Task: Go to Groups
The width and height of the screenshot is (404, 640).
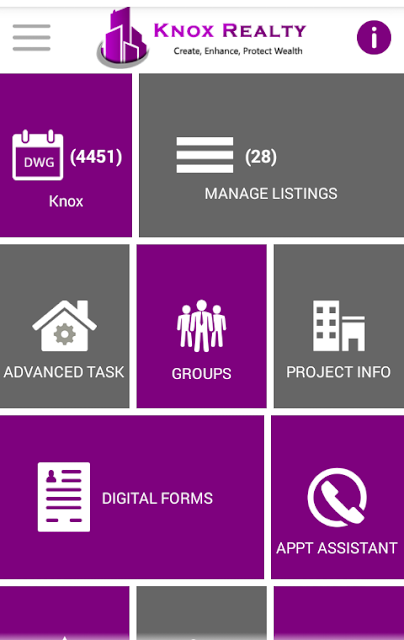Action: click(x=202, y=326)
